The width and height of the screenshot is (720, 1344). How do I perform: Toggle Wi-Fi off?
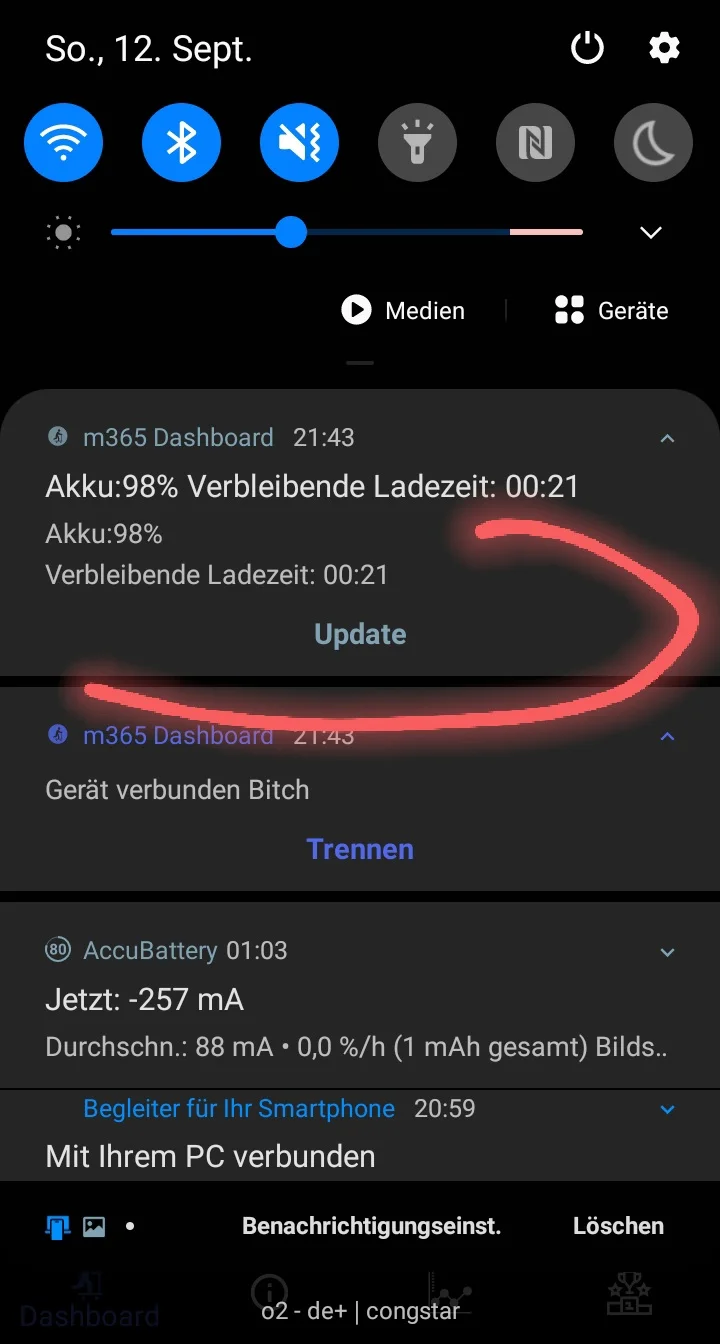coord(63,142)
